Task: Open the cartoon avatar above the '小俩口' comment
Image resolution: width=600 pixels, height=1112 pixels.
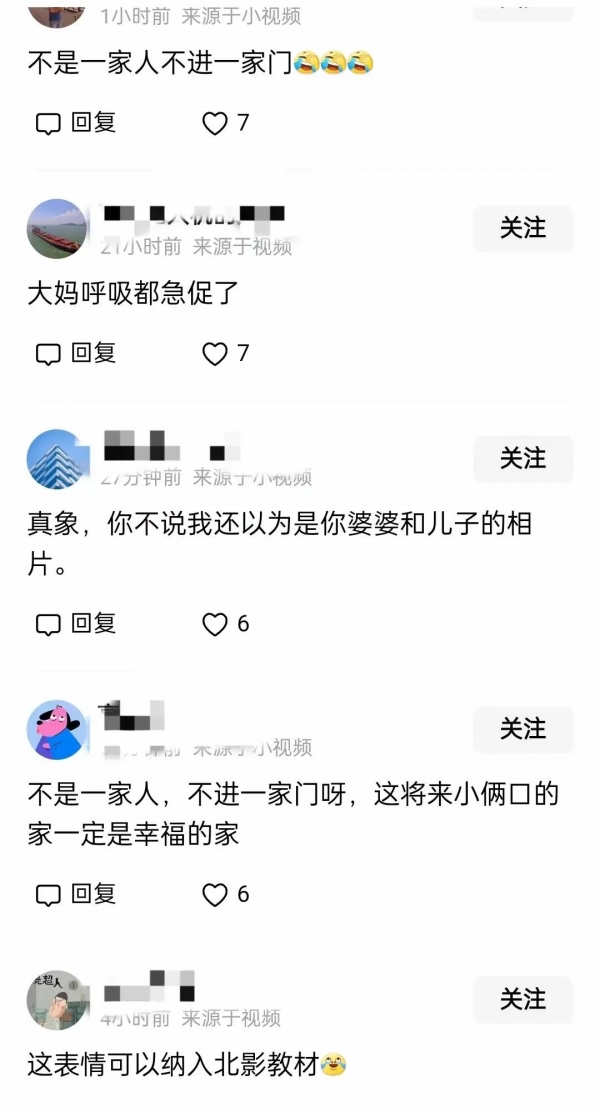Action: point(57,729)
